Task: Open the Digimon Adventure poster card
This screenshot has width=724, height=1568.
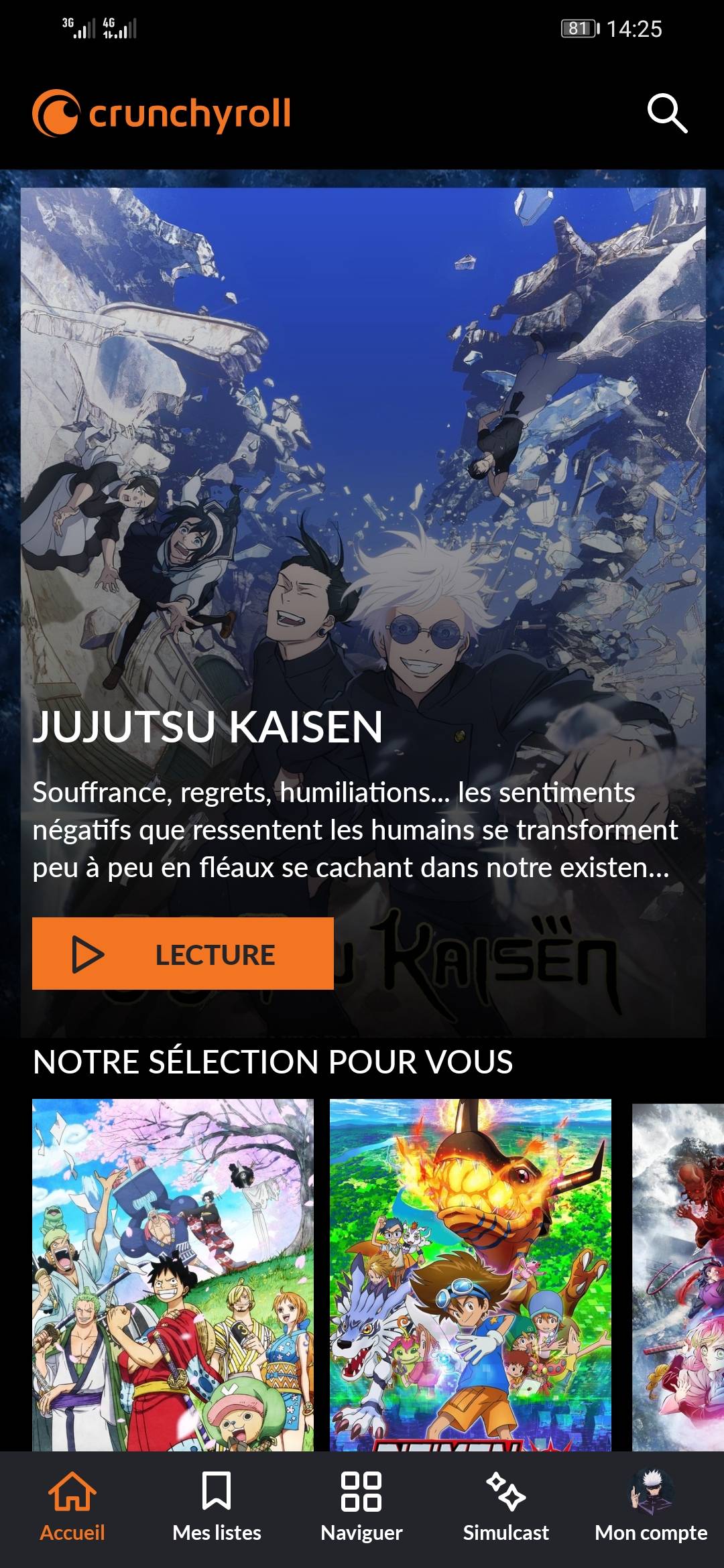Action: point(470,1273)
